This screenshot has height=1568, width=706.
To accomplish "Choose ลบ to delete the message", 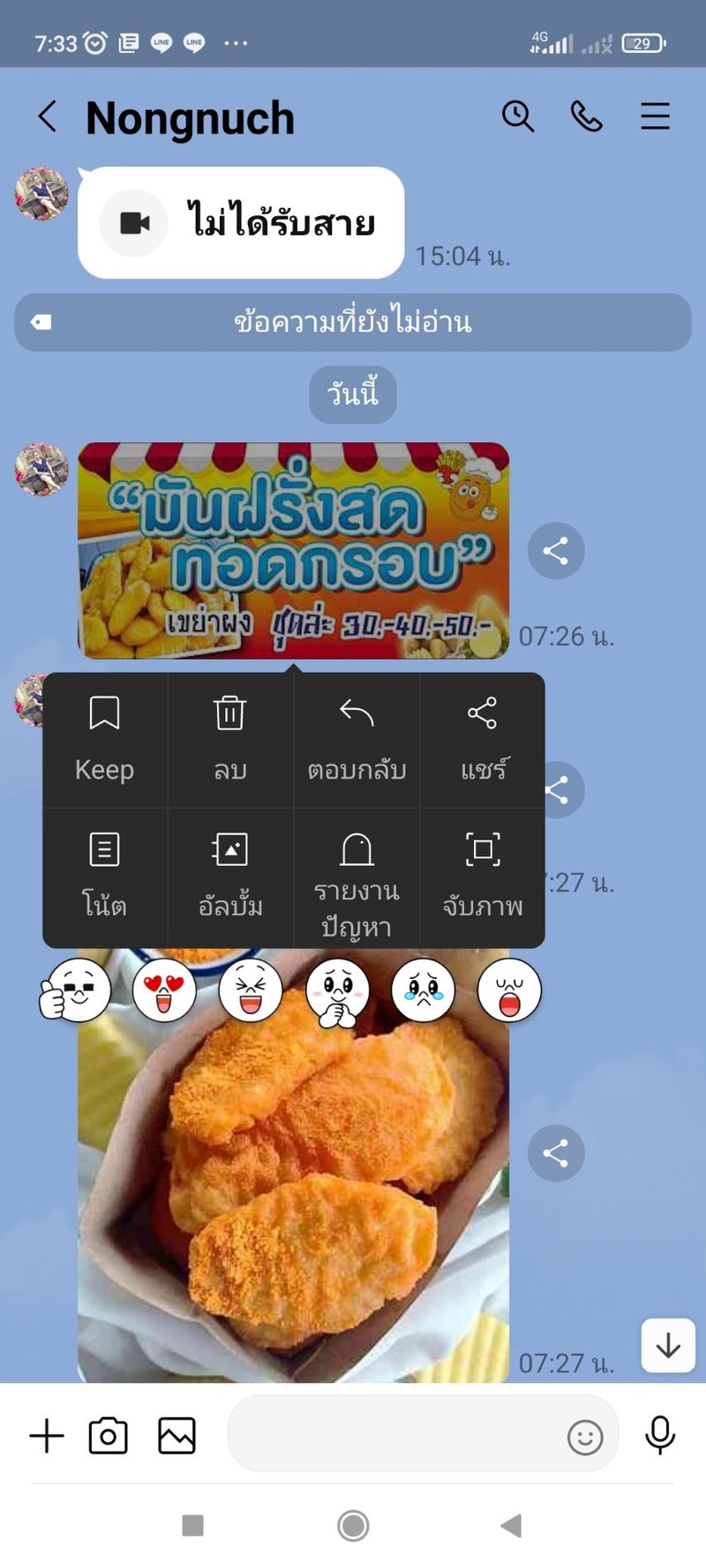I will (229, 739).
